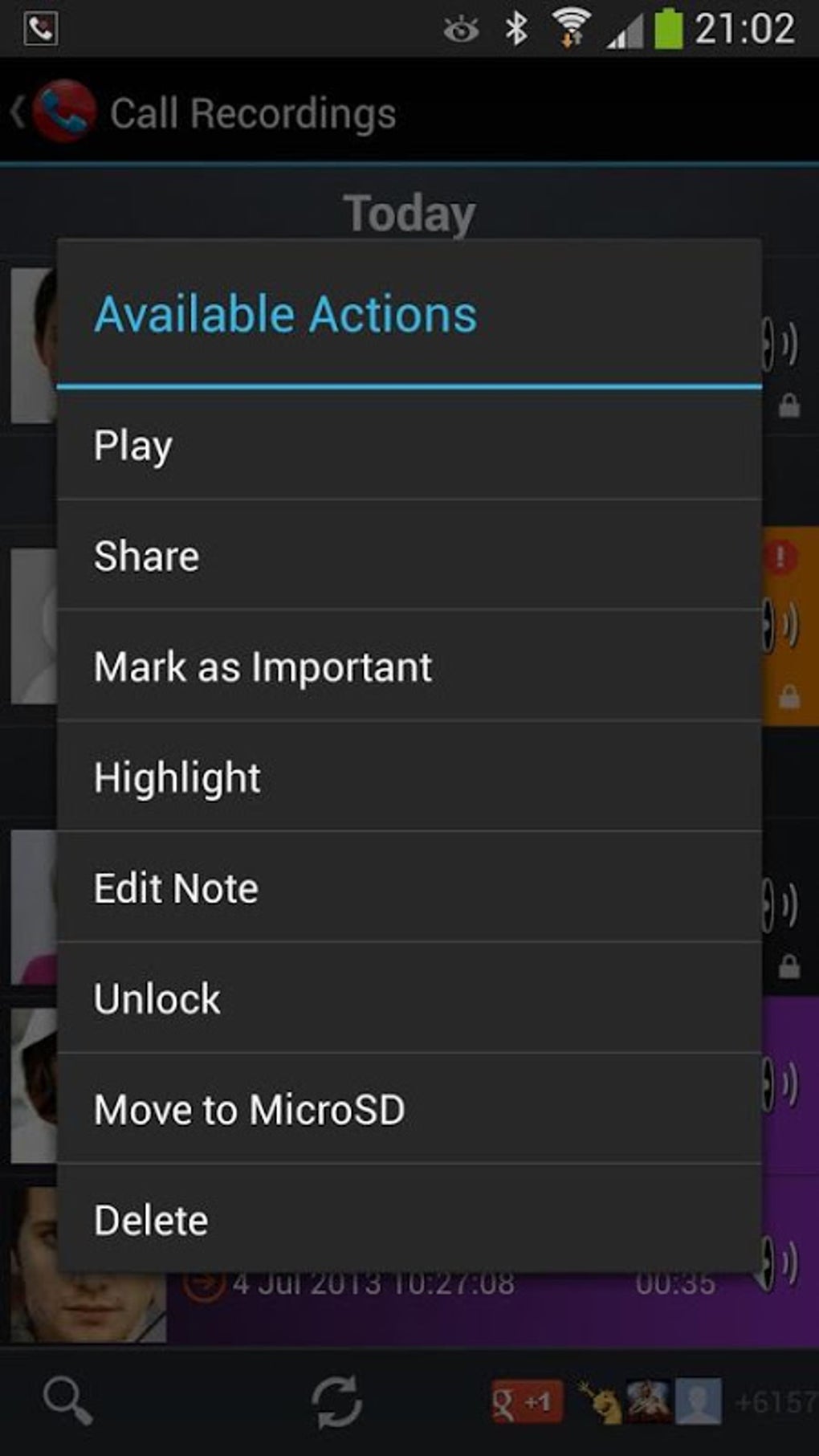Play the selected recording
The height and width of the screenshot is (1456, 819).
409,445
